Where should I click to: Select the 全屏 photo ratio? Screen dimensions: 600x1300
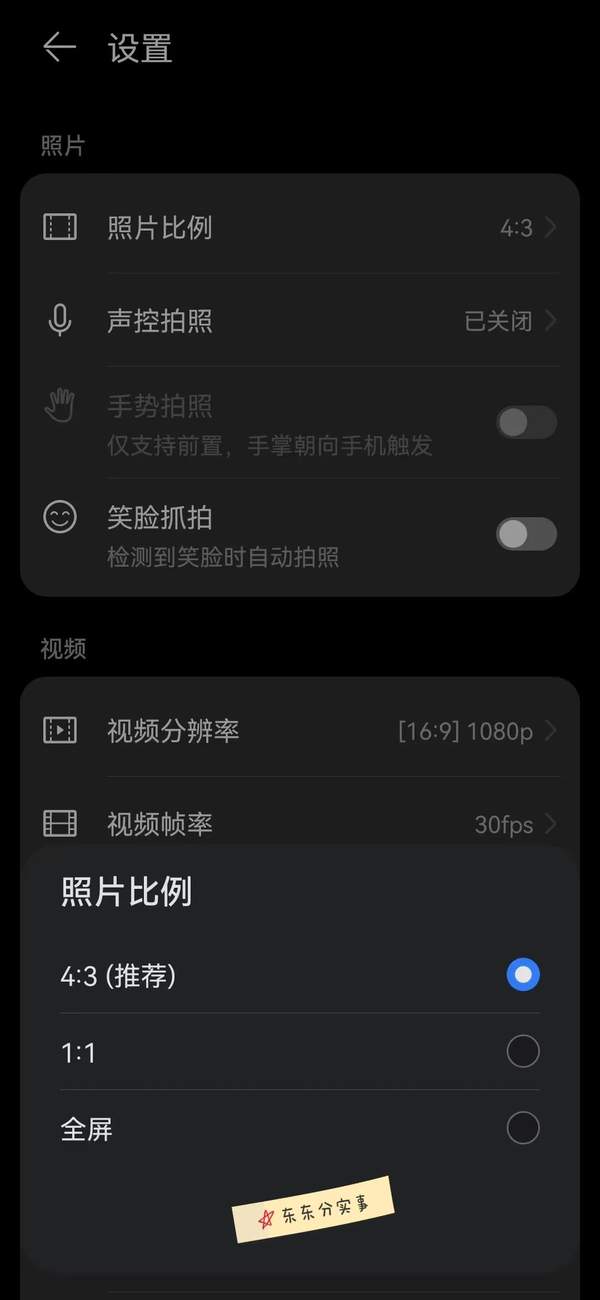(300, 1129)
